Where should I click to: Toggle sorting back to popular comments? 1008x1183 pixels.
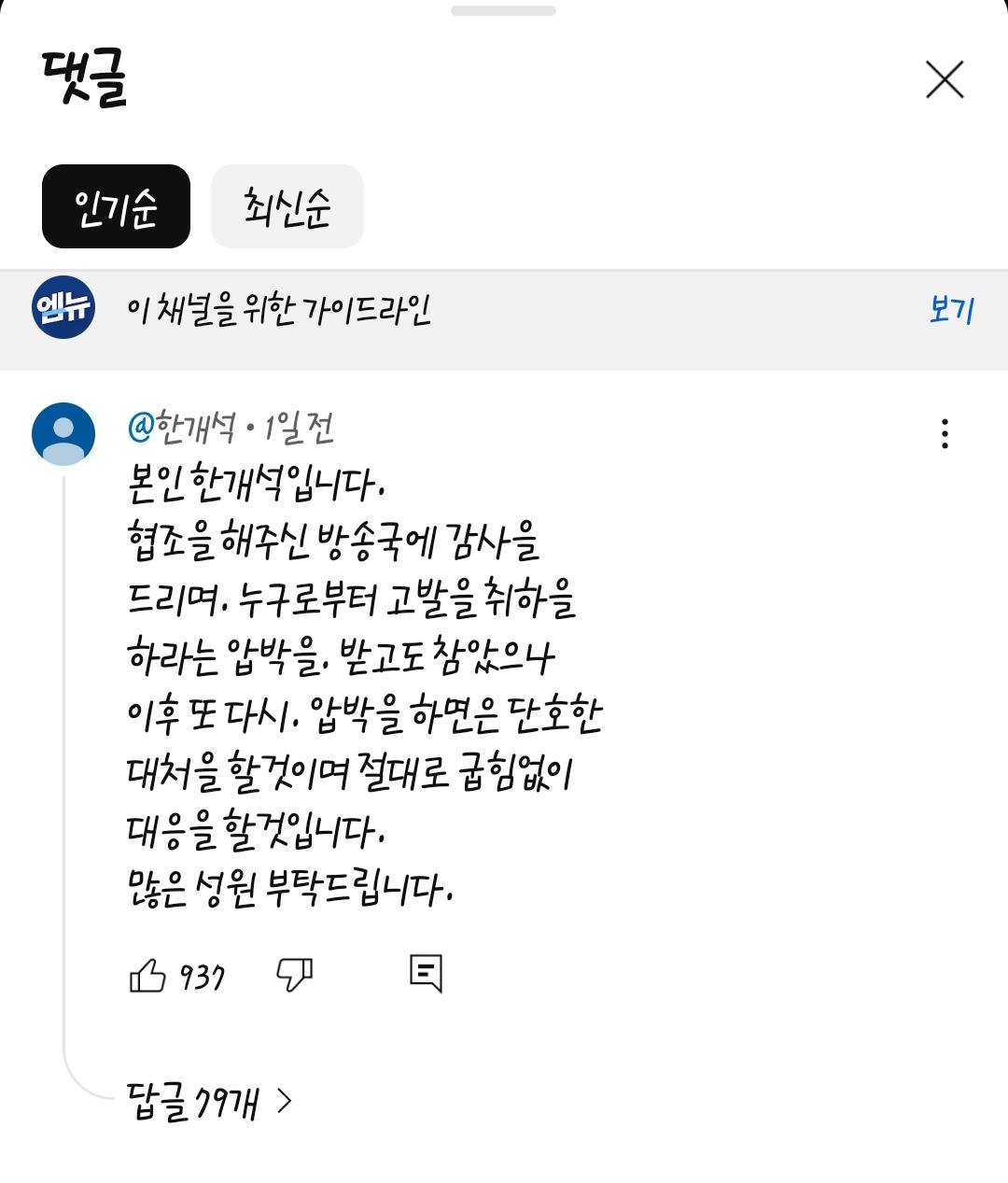(114, 207)
